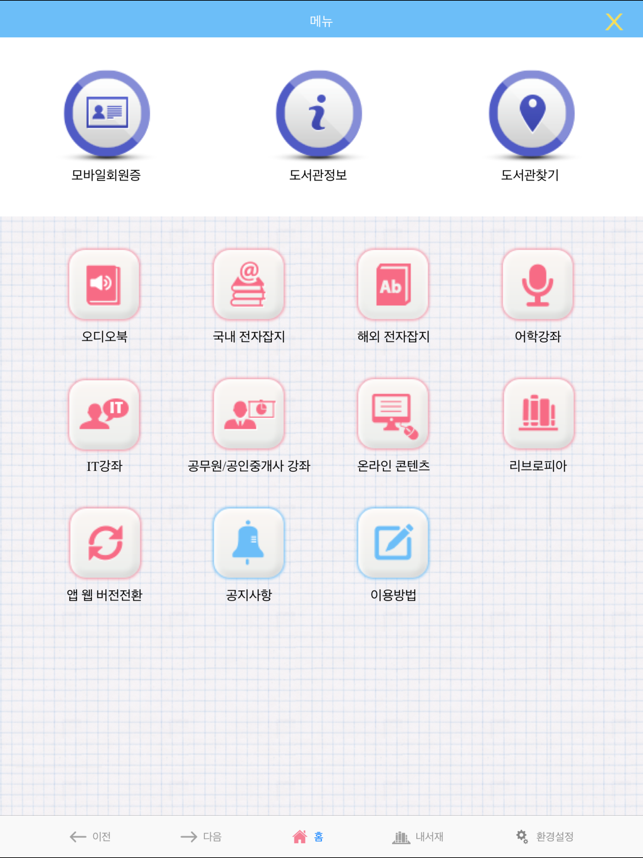643x858 pixels.
Task: Open 해외 전자잡지
Action: (393, 285)
